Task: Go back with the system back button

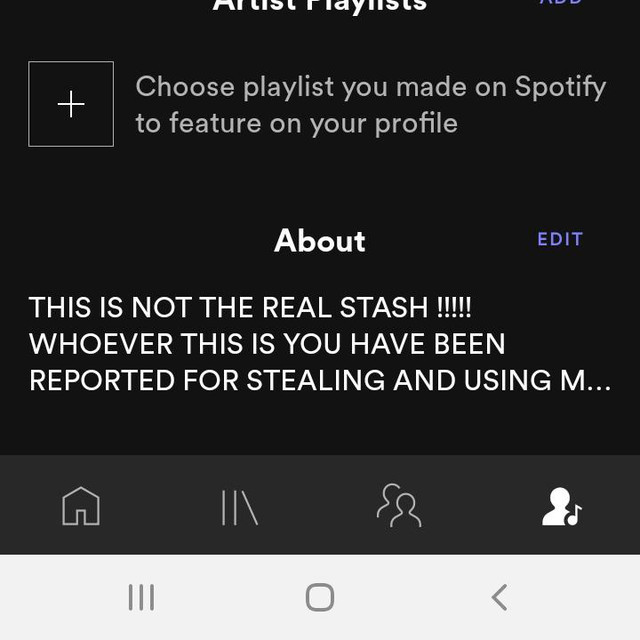Action: pos(499,597)
